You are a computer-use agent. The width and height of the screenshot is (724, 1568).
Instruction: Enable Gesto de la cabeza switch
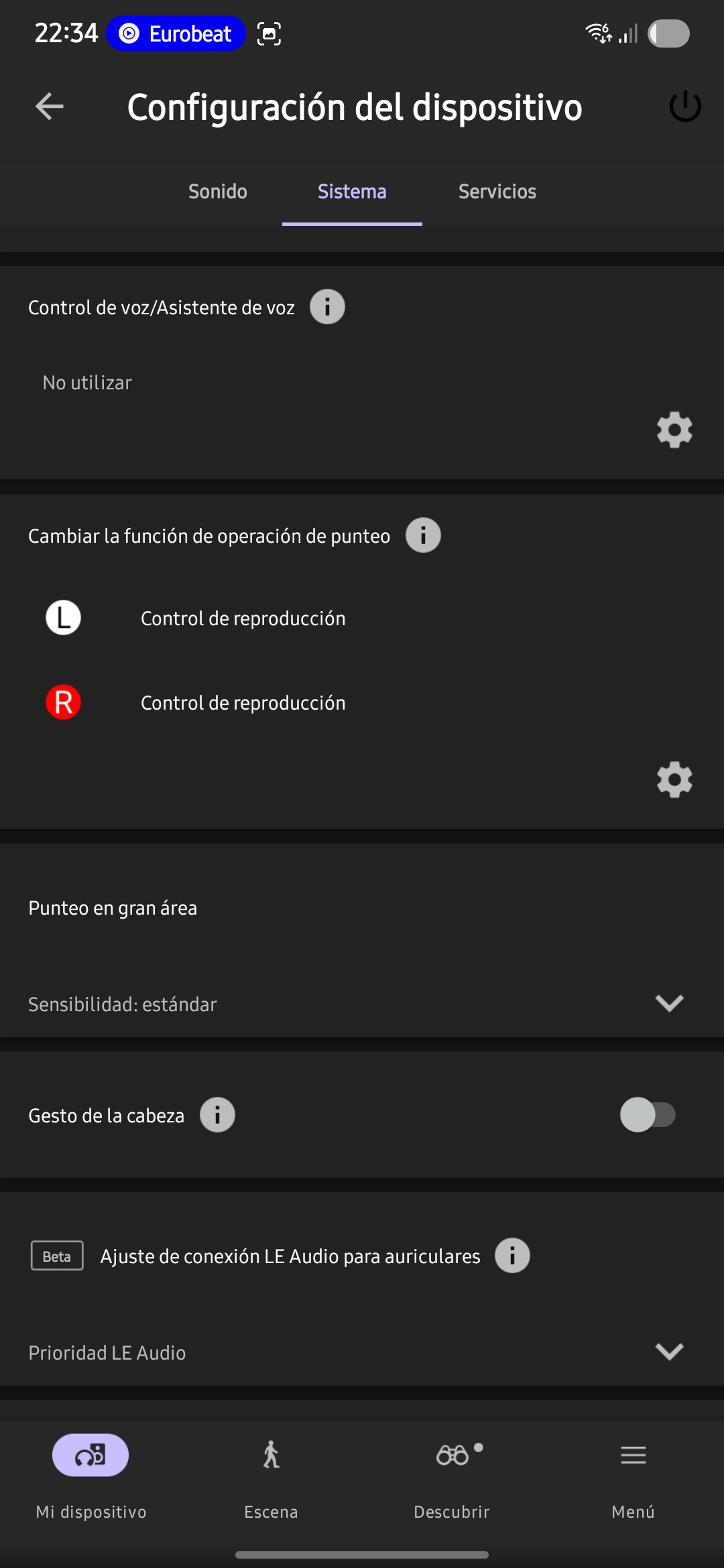click(648, 1115)
